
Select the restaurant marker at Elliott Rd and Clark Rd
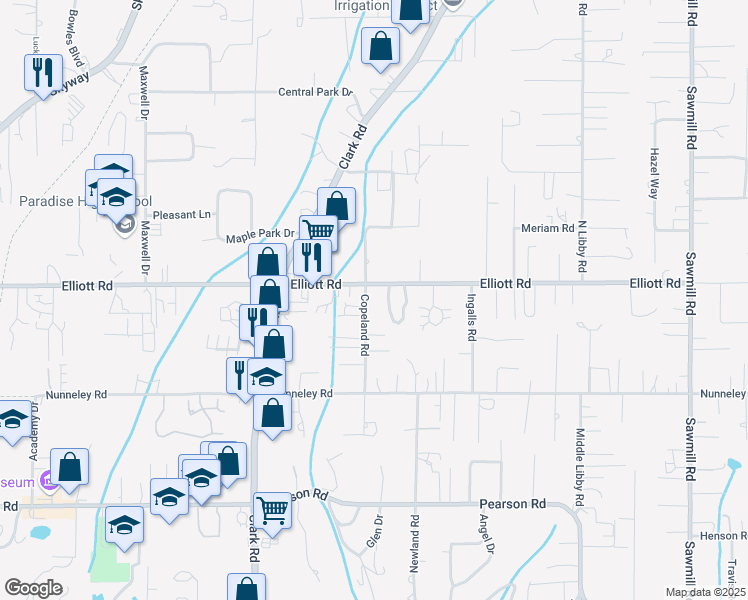(x=312, y=257)
